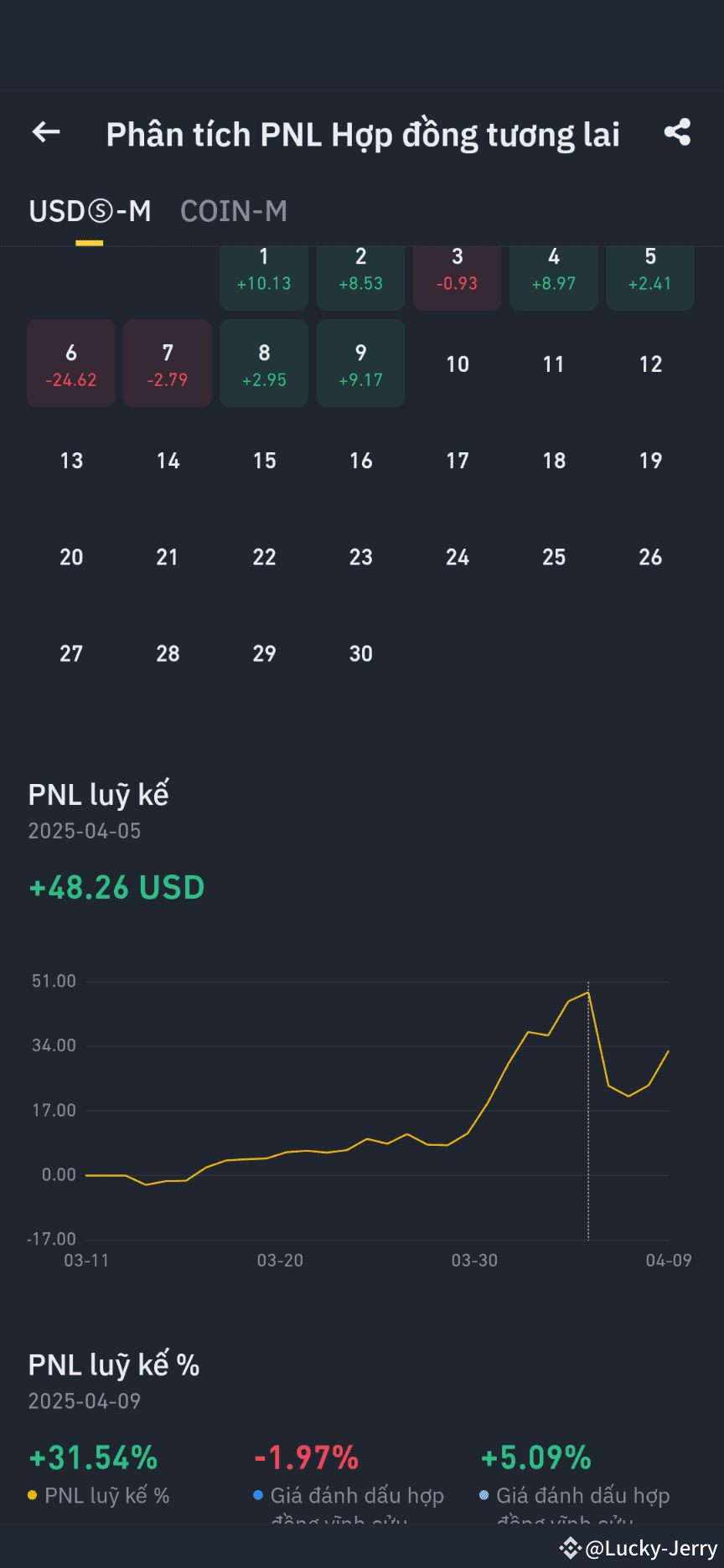Open day 6 showing -24.62

coord(71,363)
